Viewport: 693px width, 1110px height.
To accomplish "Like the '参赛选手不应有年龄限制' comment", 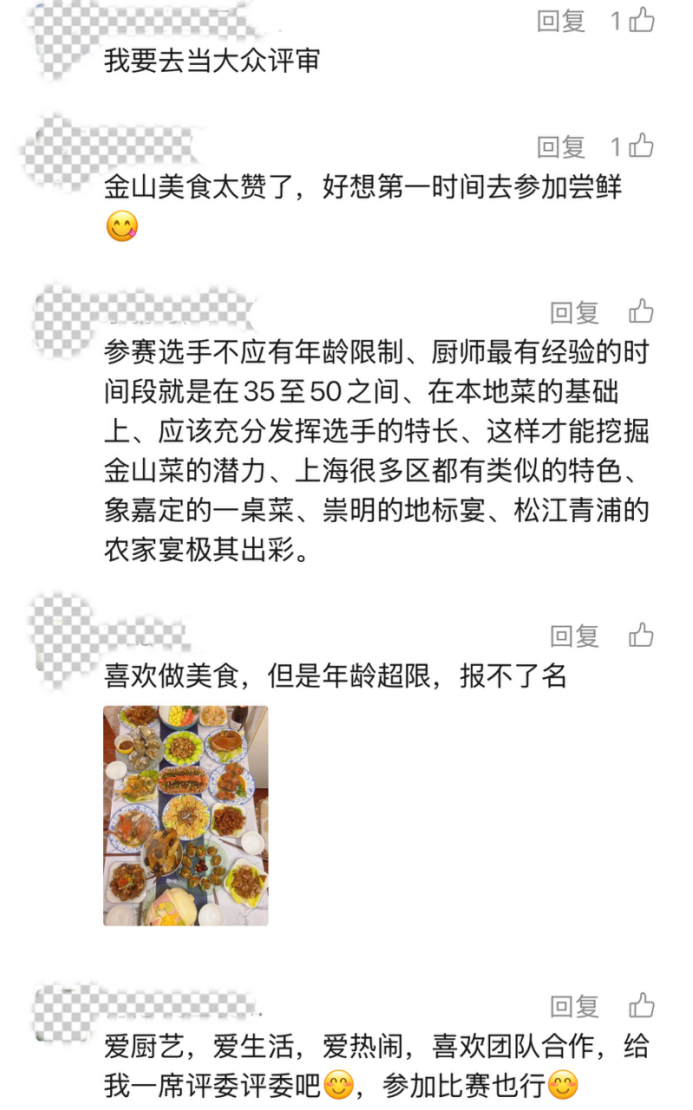I will tap(641, 312).
